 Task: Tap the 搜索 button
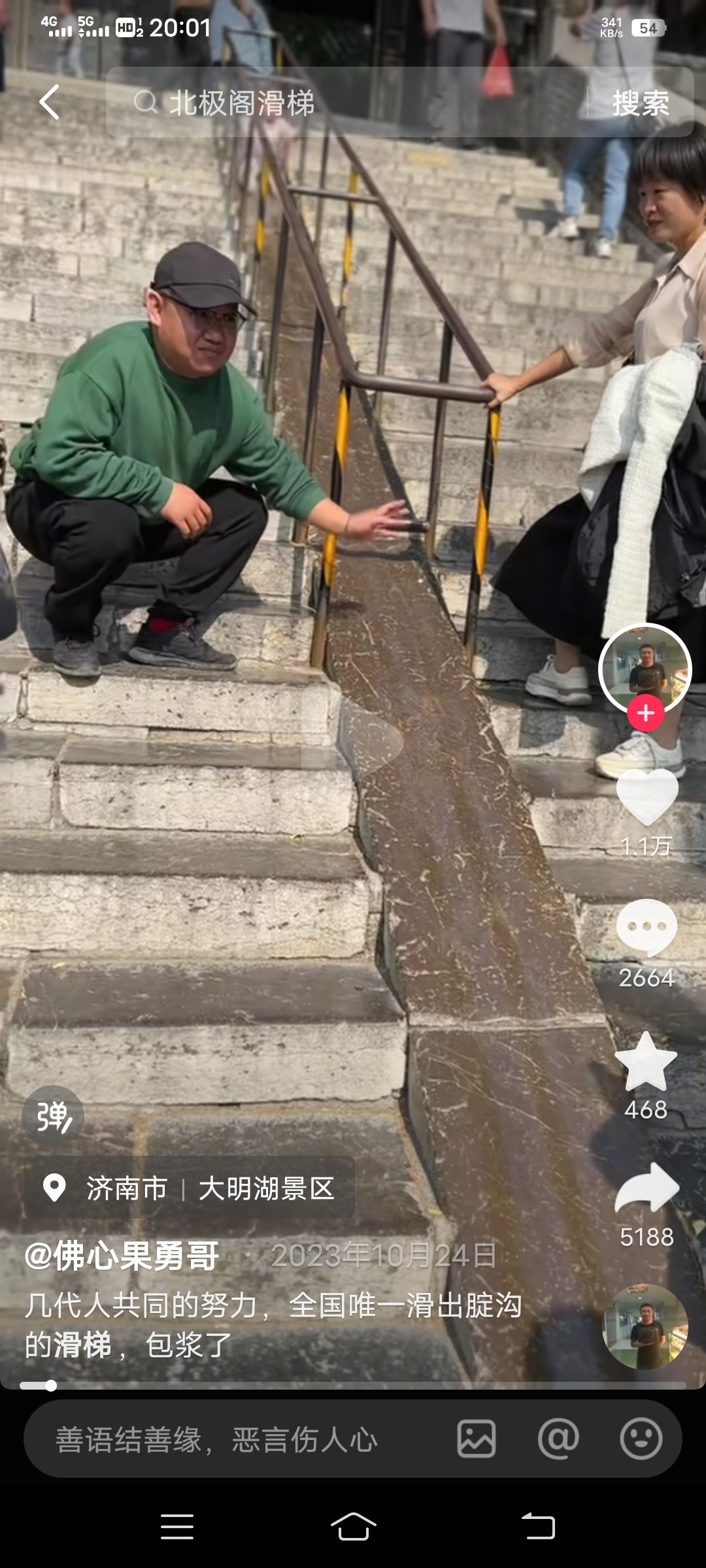click(641, 103)
